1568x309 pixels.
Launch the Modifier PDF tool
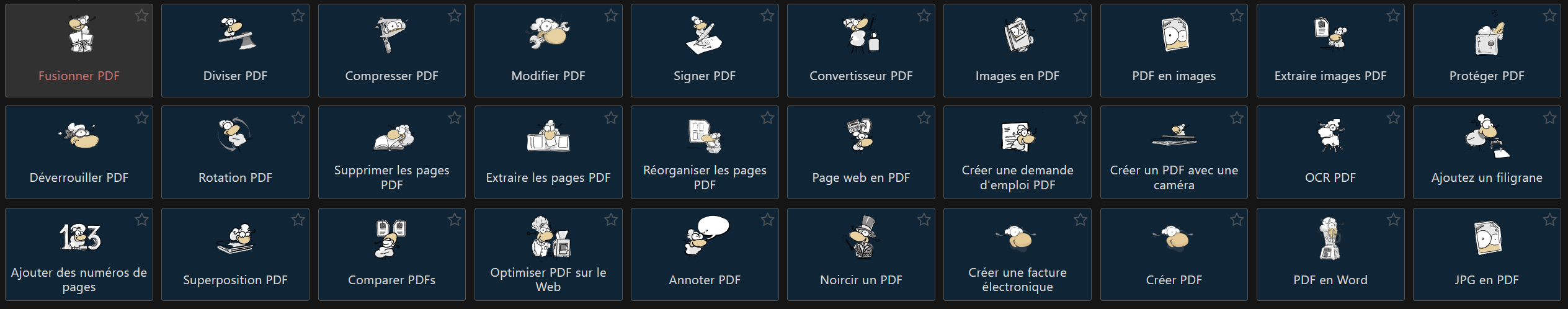[x=548, y=51]
